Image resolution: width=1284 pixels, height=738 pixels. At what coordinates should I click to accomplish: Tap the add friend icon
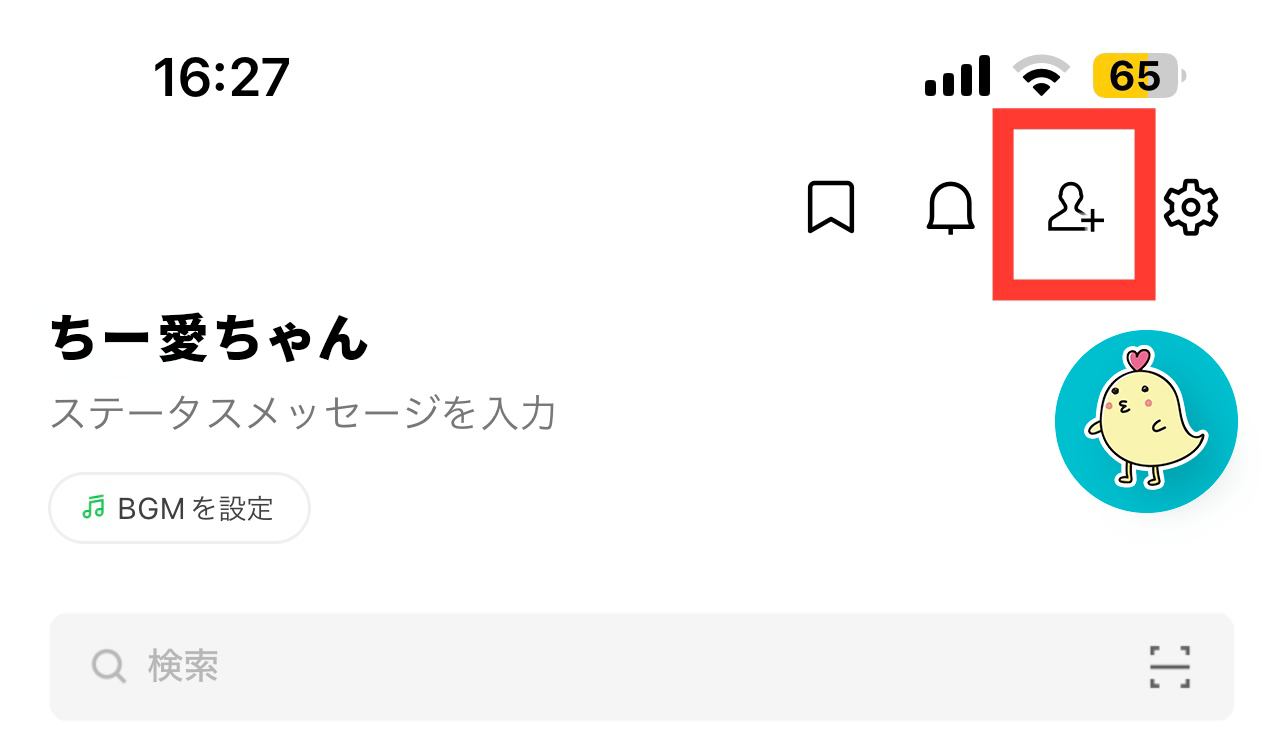pos(1074,208)
